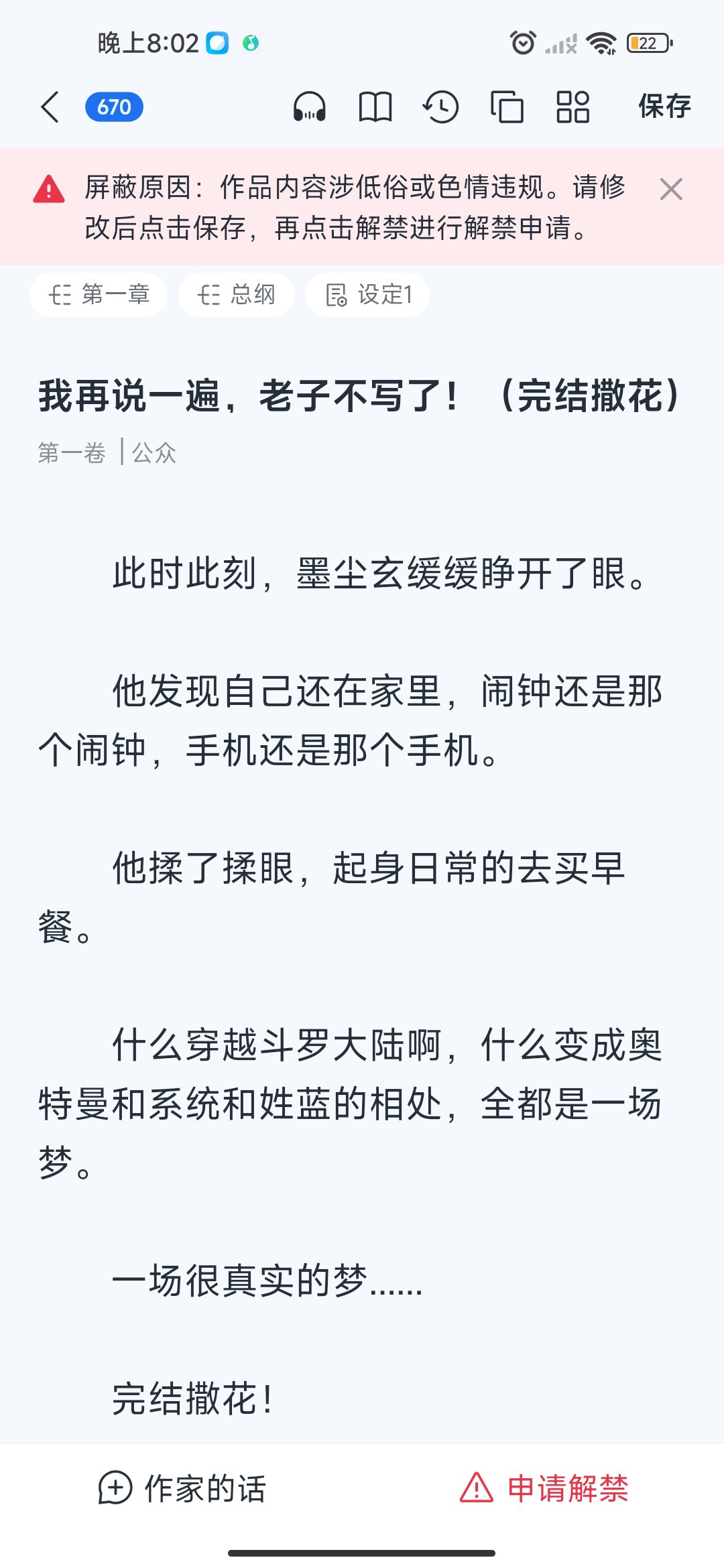Tap 申请解禁 to request unblocking

(x=544, y=1488)
